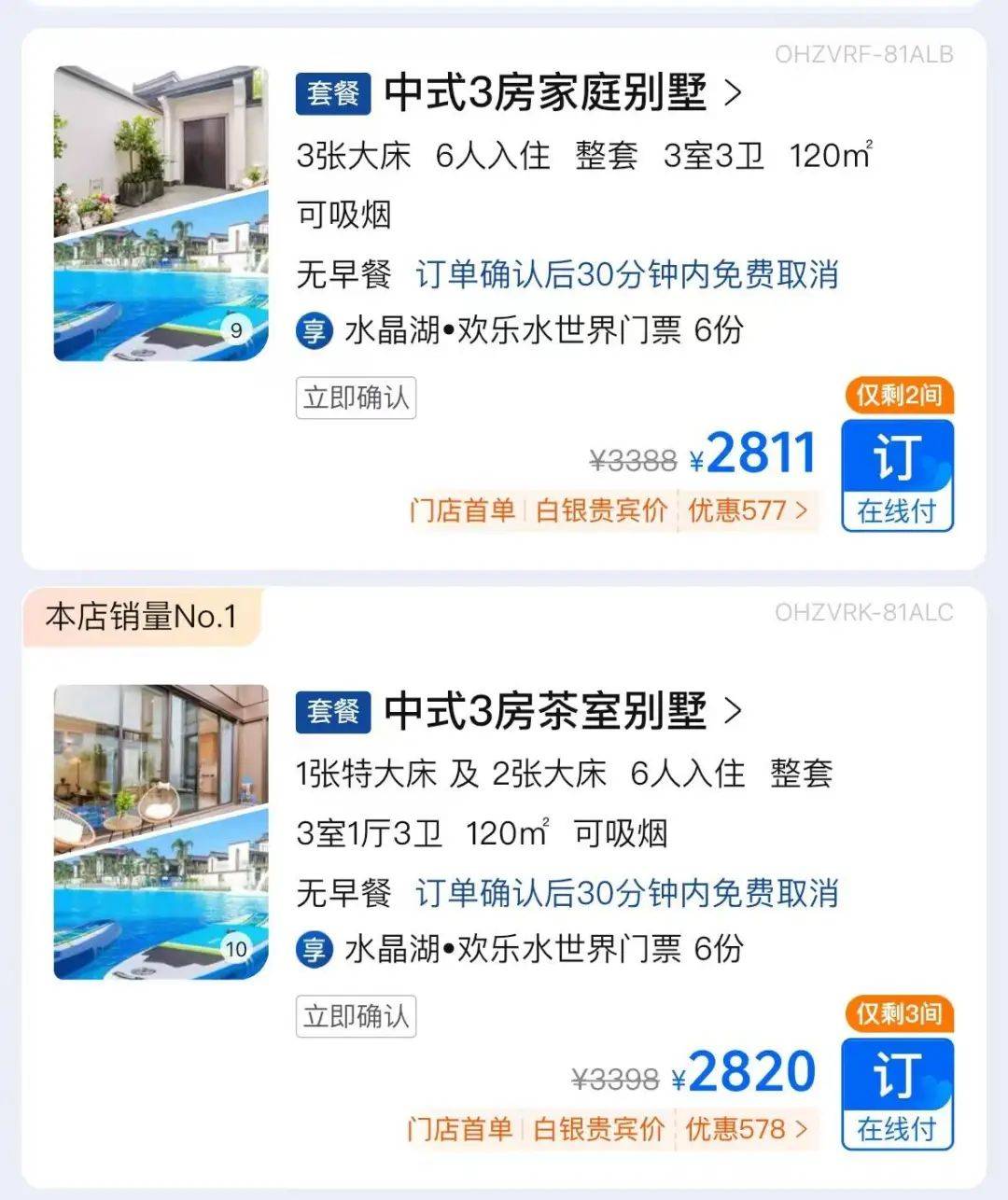Viewport: 1008px width, 1200px height.
Task: Open 中式3房家庭别墅 room details
Action: (564, 92)
